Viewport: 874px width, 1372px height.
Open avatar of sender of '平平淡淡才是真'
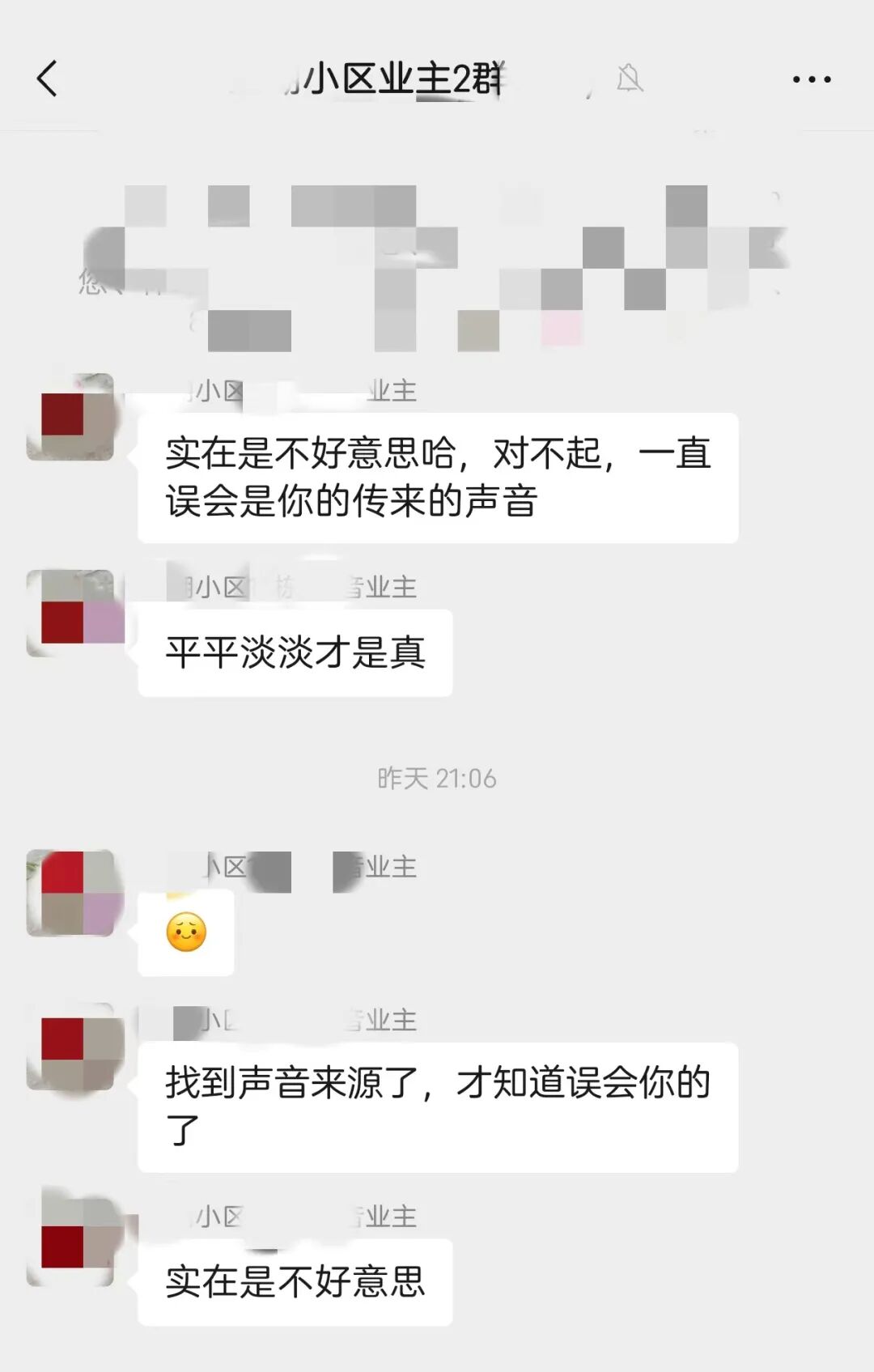click(x=70, y=614)
